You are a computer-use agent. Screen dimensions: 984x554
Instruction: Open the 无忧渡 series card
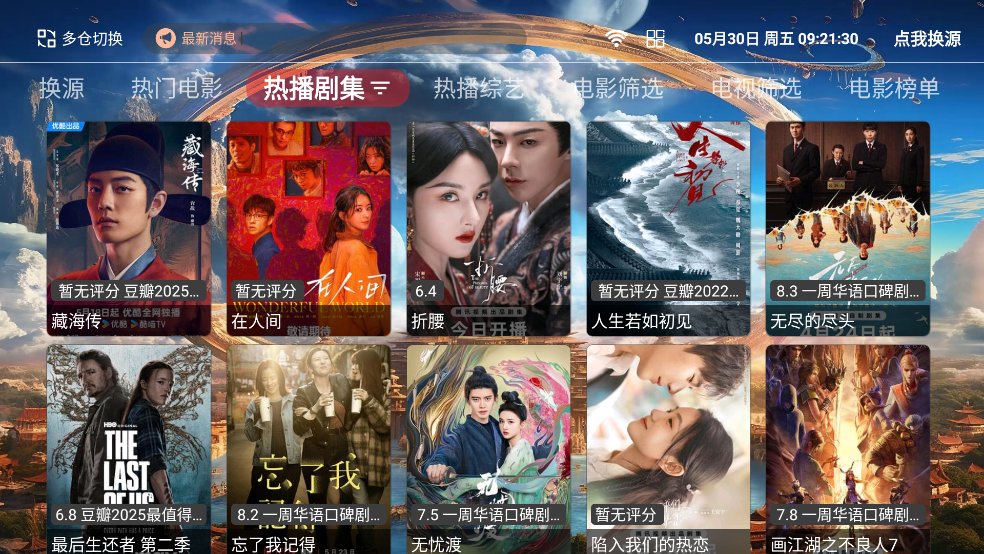(489, 448)
